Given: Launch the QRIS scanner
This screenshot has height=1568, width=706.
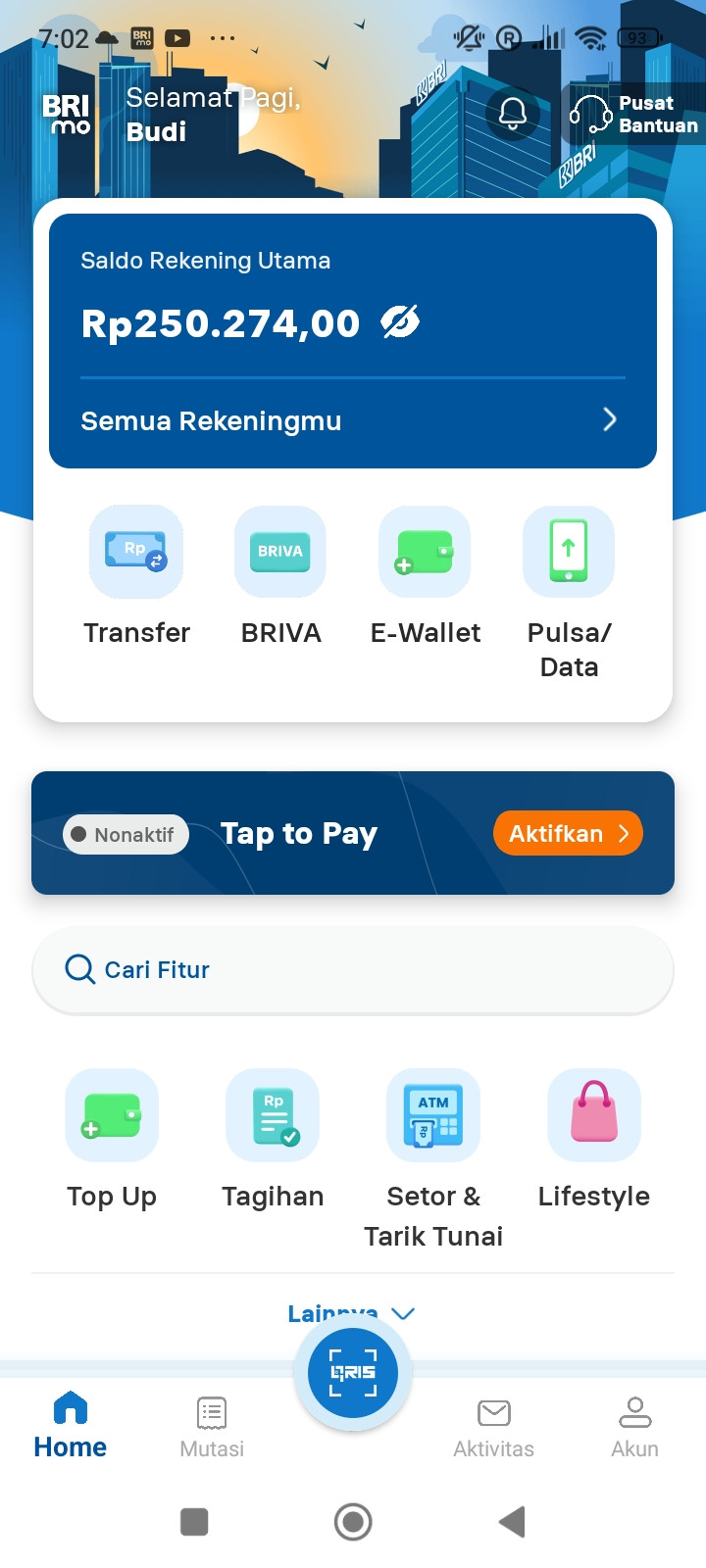Looking at the screenshot, I should point(353,1372).
